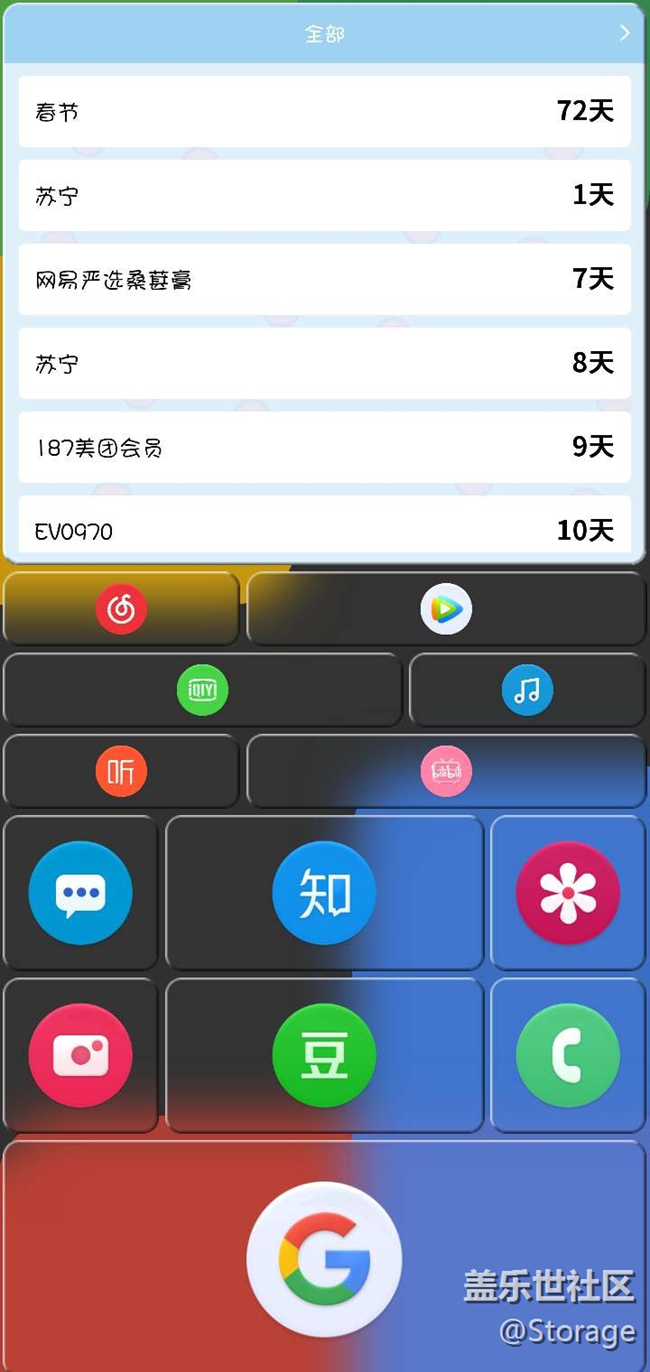View the 187美团会员 countdown row
650x1372 pixels.
324,447
